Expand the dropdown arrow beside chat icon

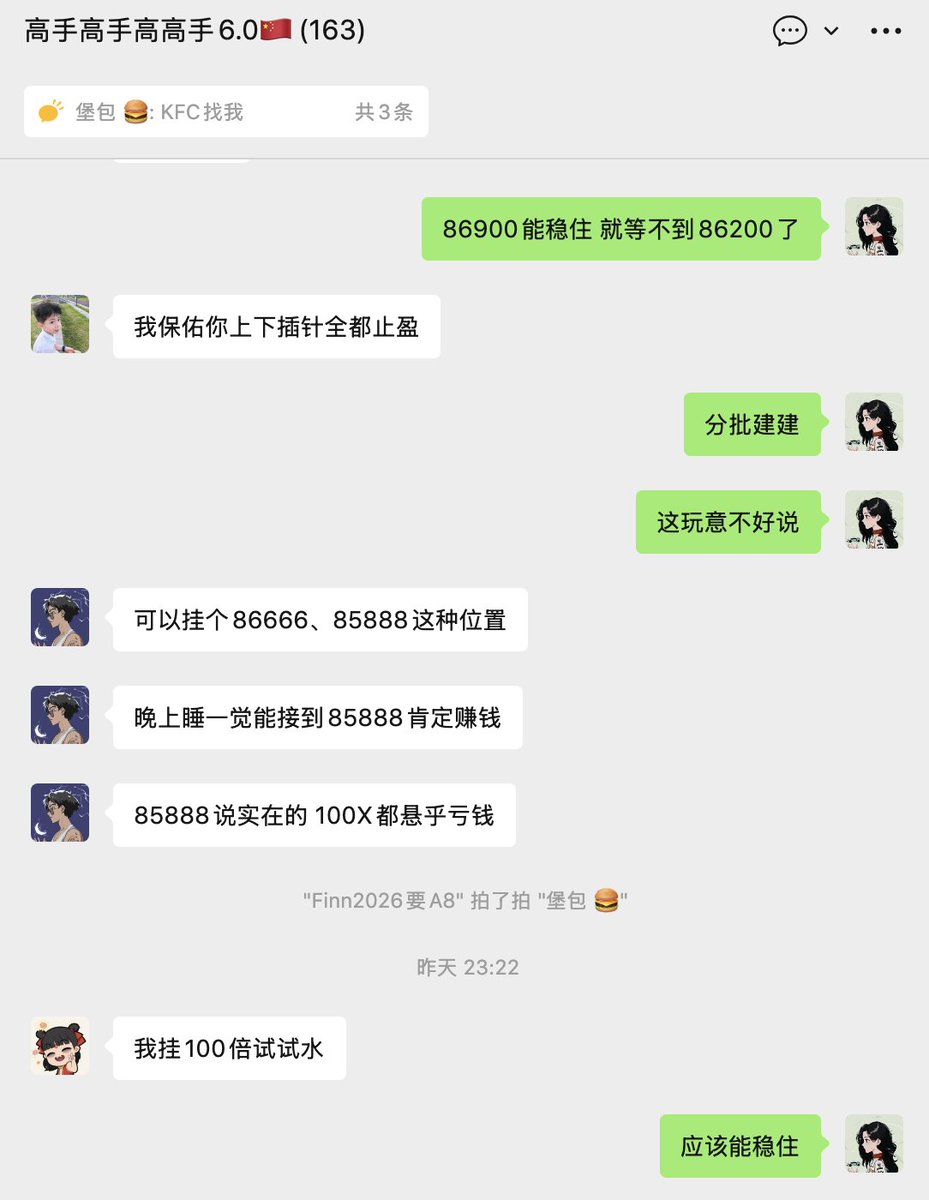pyautogui.click(x=831, y=31)
